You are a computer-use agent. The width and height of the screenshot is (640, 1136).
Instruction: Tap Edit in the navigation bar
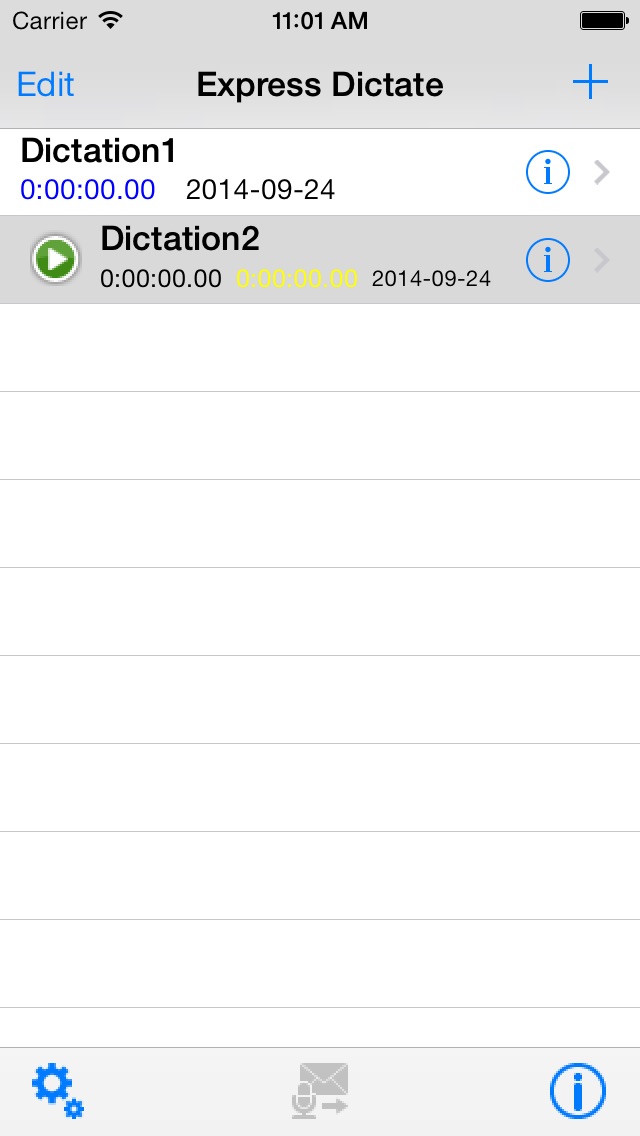pos(45,85)
